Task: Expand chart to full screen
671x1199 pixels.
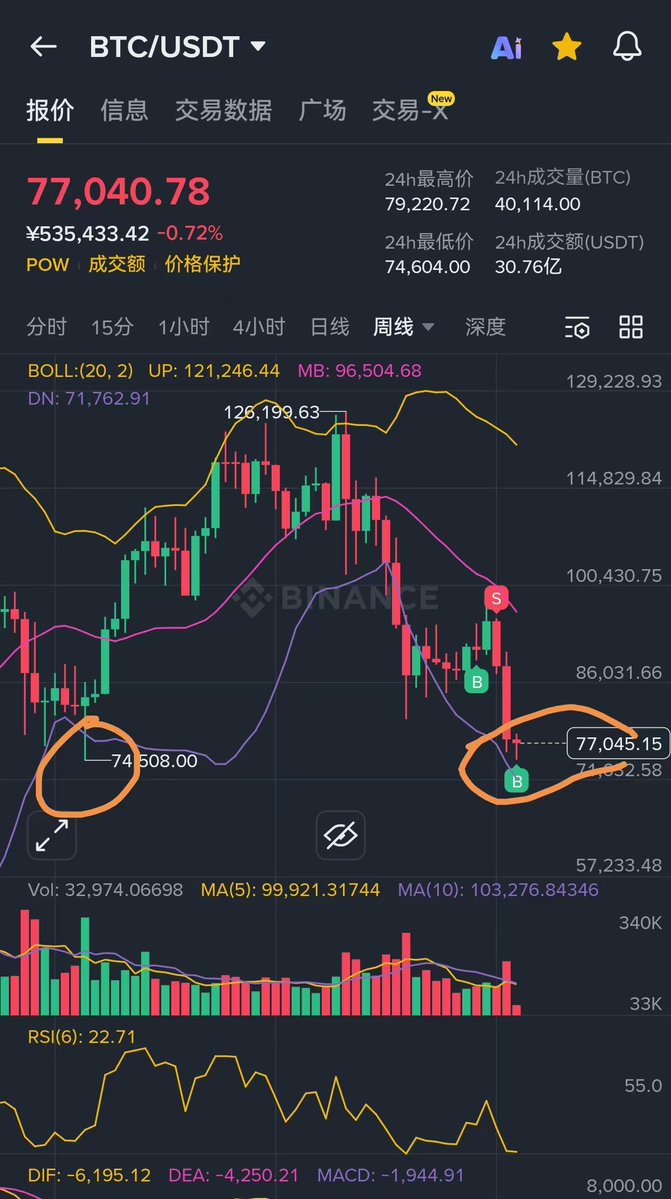Action: [x=52, y=835]
